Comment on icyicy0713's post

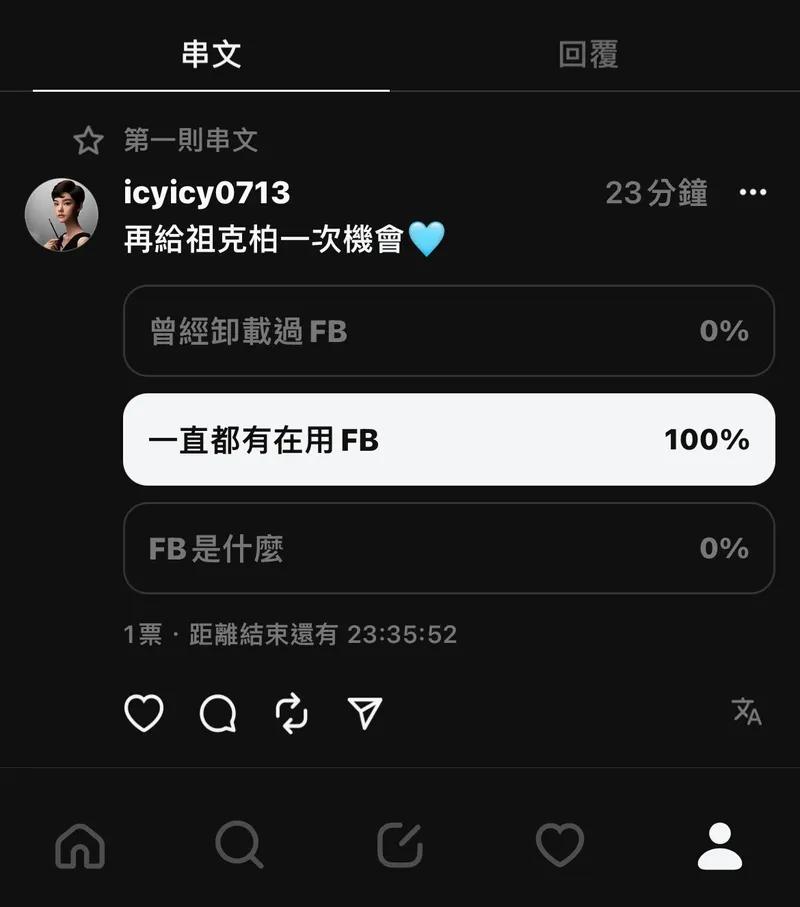pos(218,713)
